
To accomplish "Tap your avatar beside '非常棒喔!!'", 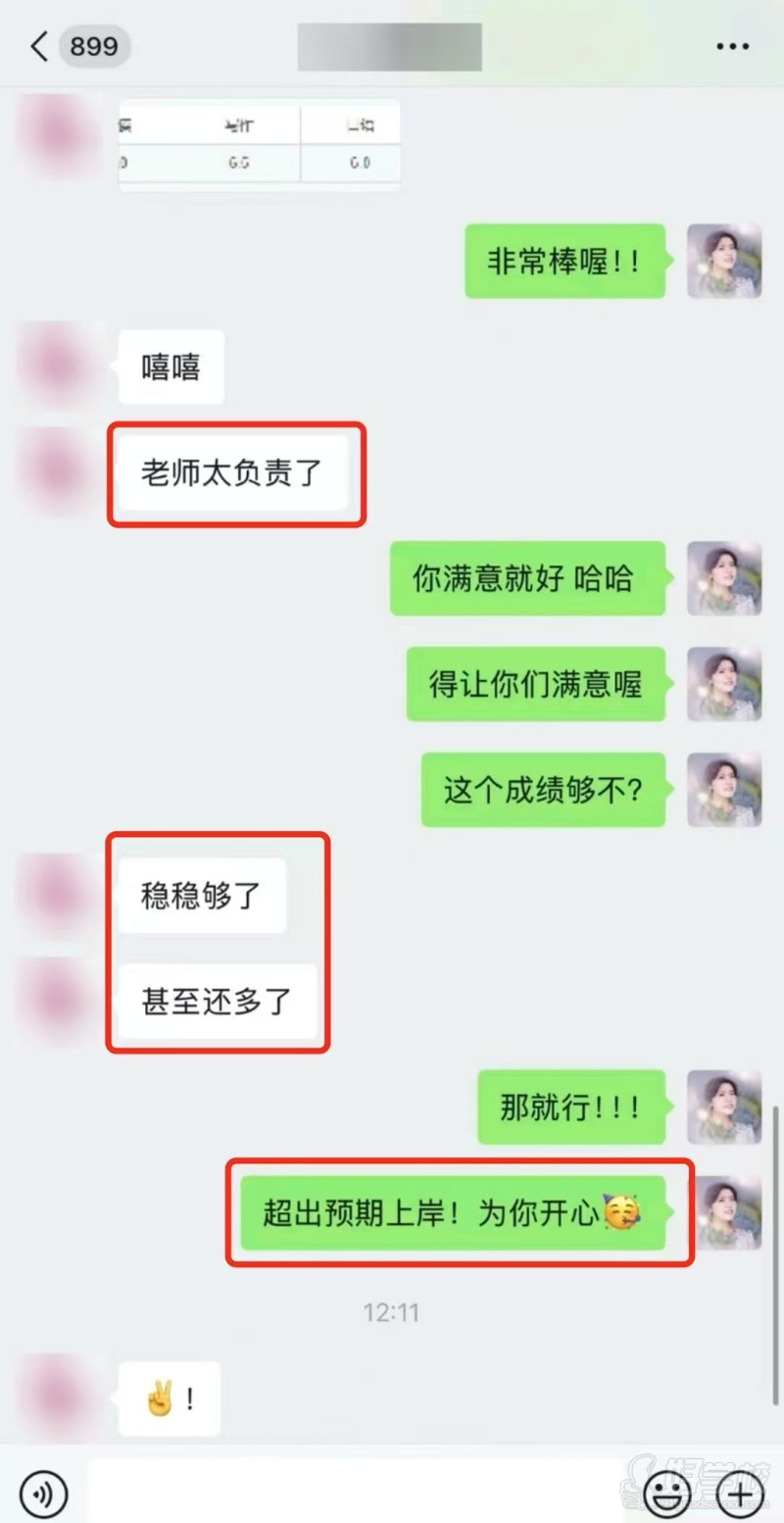I will click(725, 262).
